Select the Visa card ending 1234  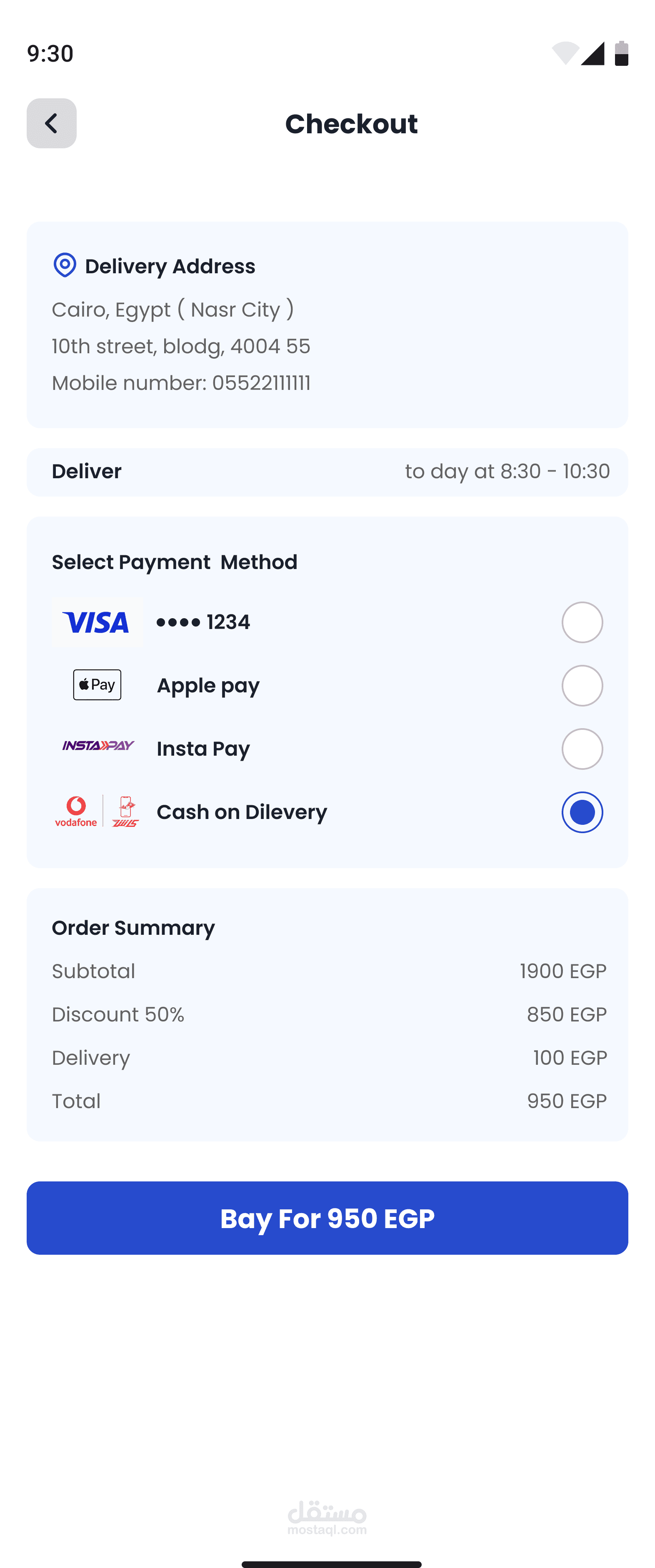(582, 622)
